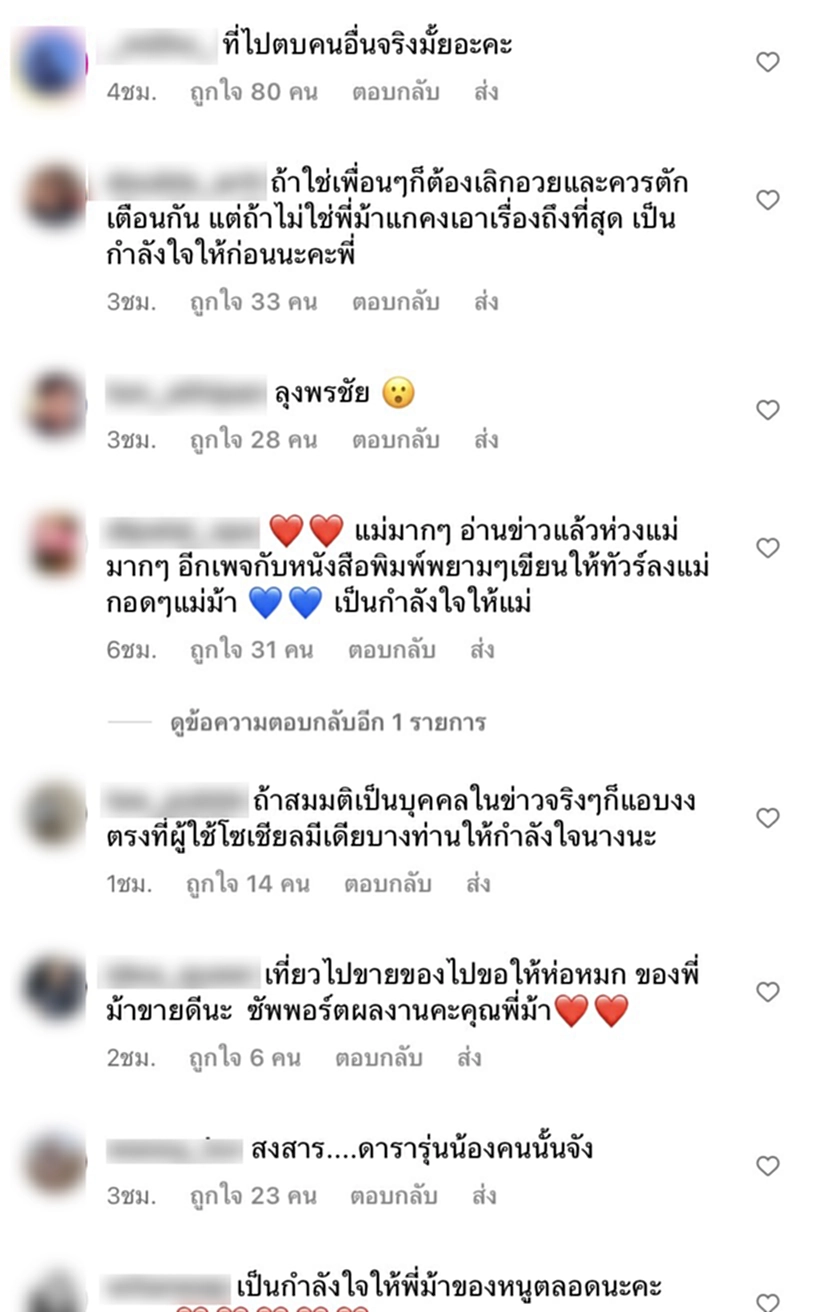Tap ส่ง under the 'ถ้าสมมติเป็นบุคคลในข่าว' comment
The height and width of the screenshot is (1312, 828).
[x=478, y=884]
